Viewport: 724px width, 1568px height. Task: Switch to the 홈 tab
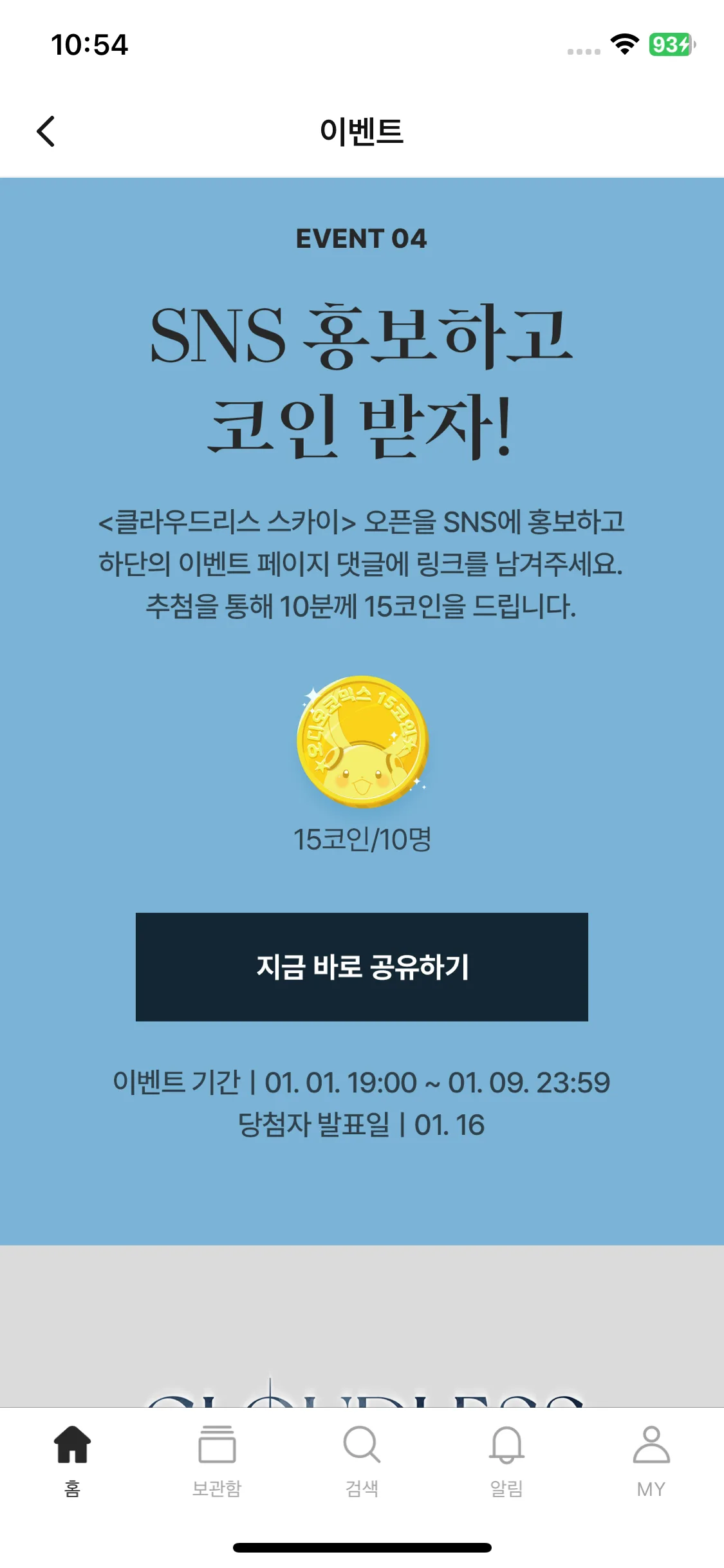72,1460
